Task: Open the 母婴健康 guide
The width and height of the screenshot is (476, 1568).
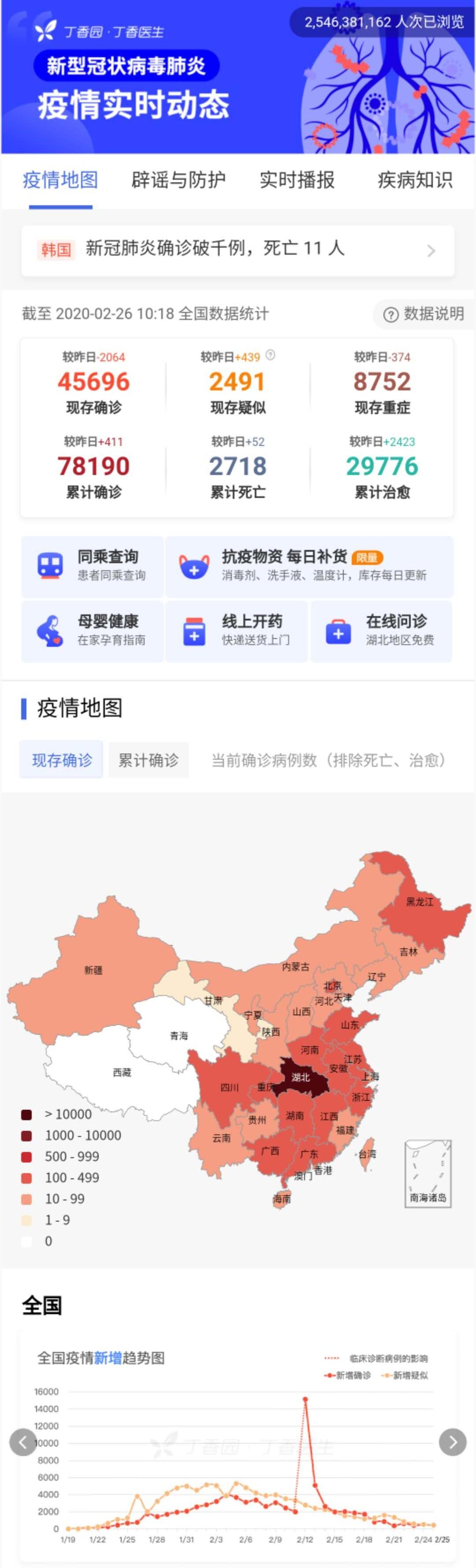Action: coord(93,631)
